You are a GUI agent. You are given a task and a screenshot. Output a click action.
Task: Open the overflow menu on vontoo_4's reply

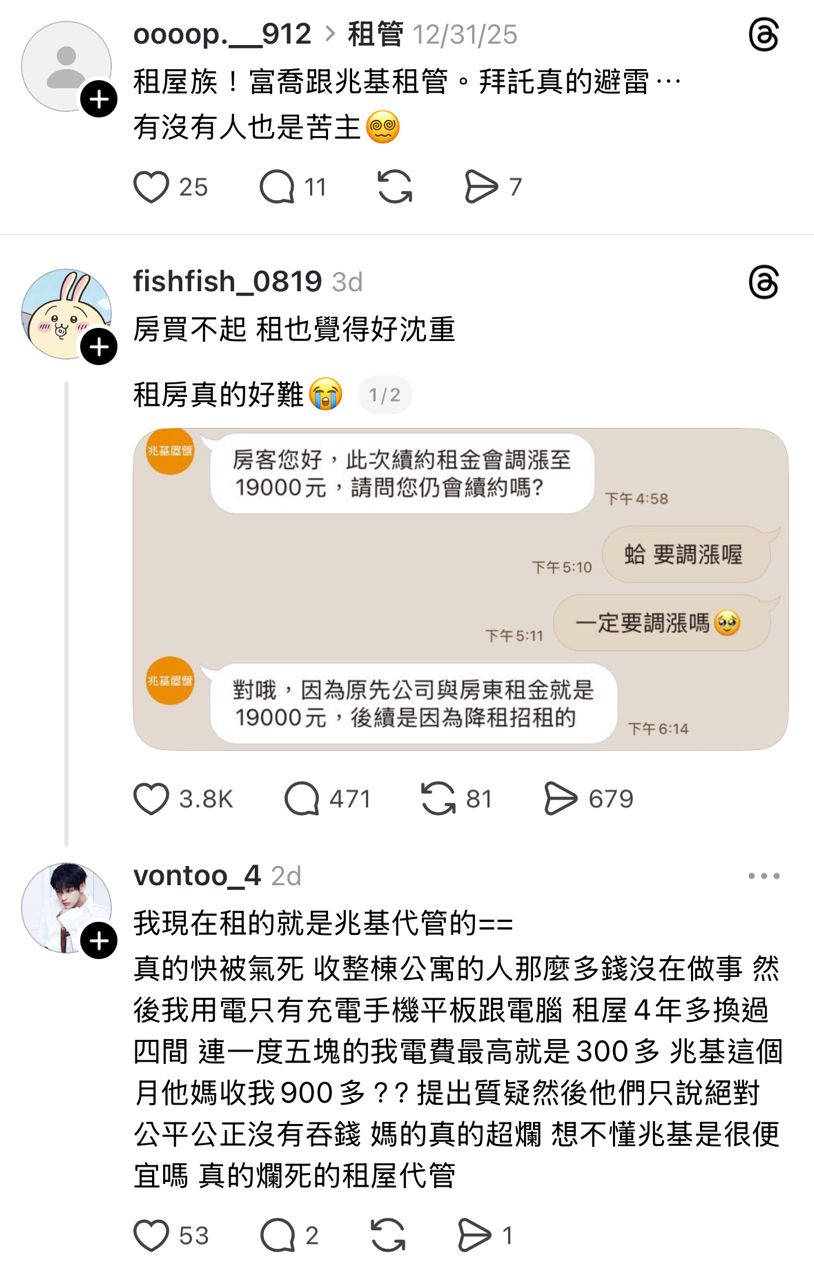[763, 877]
